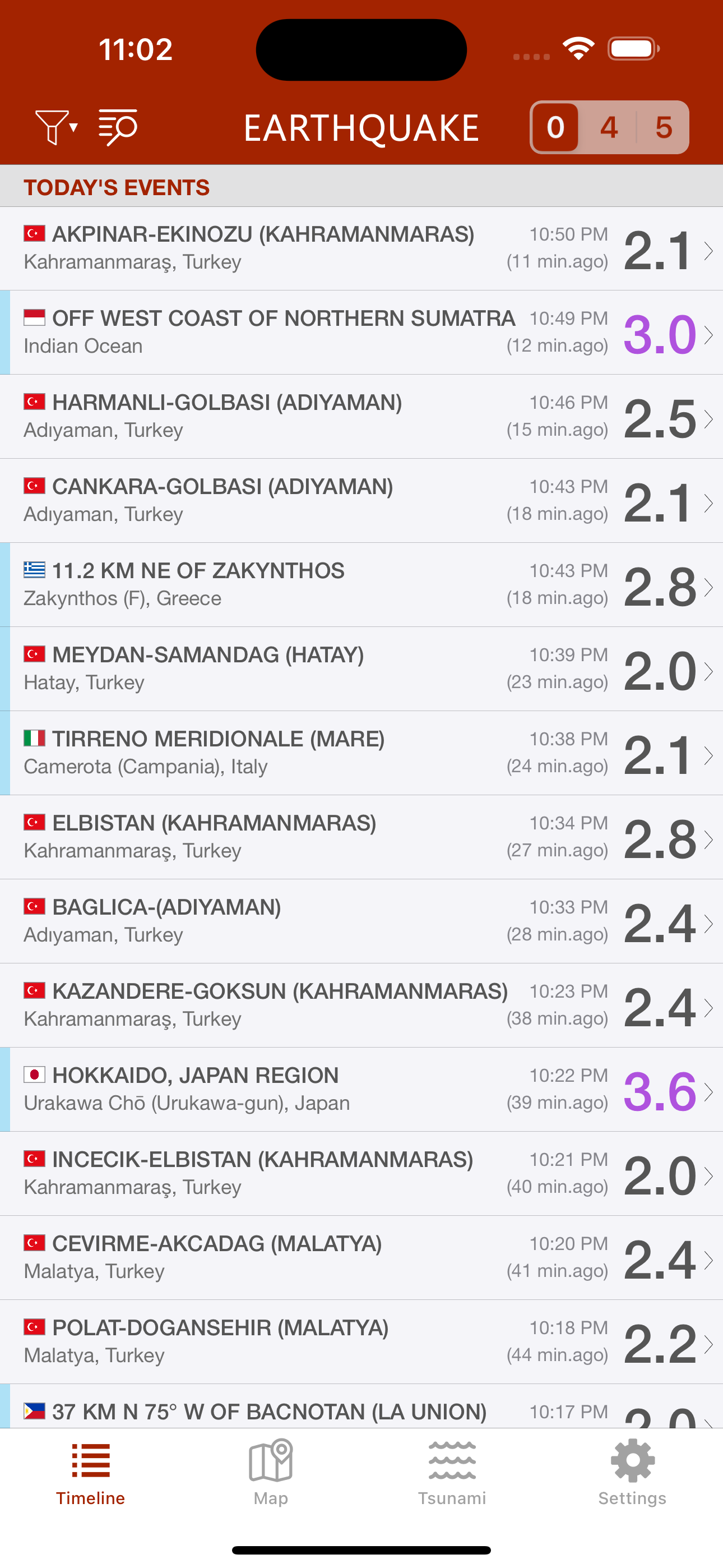The image size is (723, 1568).
Task: View the Hokkaido, Japan Region earthquake
Action: click(x=361, y=1089)
